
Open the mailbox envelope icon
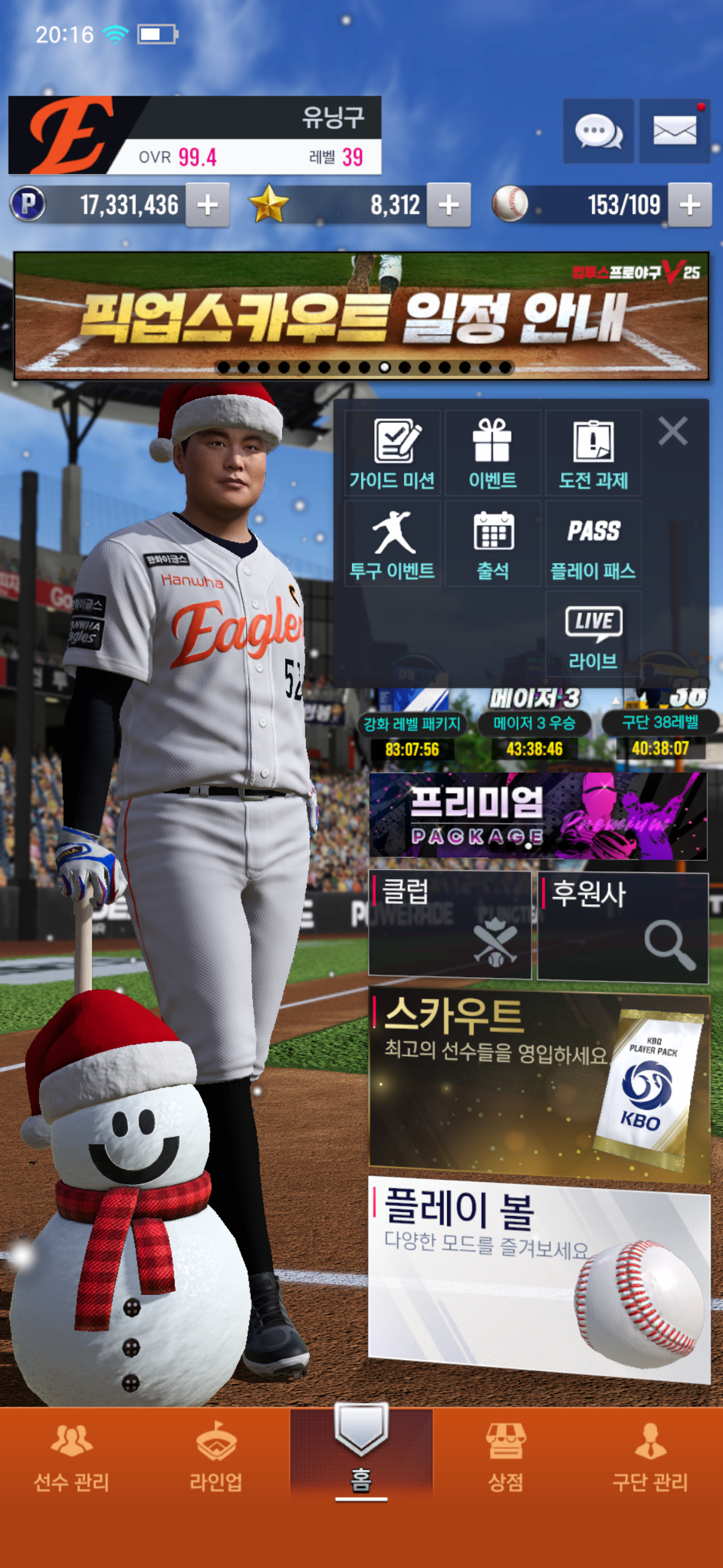click(x=675, y=131)
